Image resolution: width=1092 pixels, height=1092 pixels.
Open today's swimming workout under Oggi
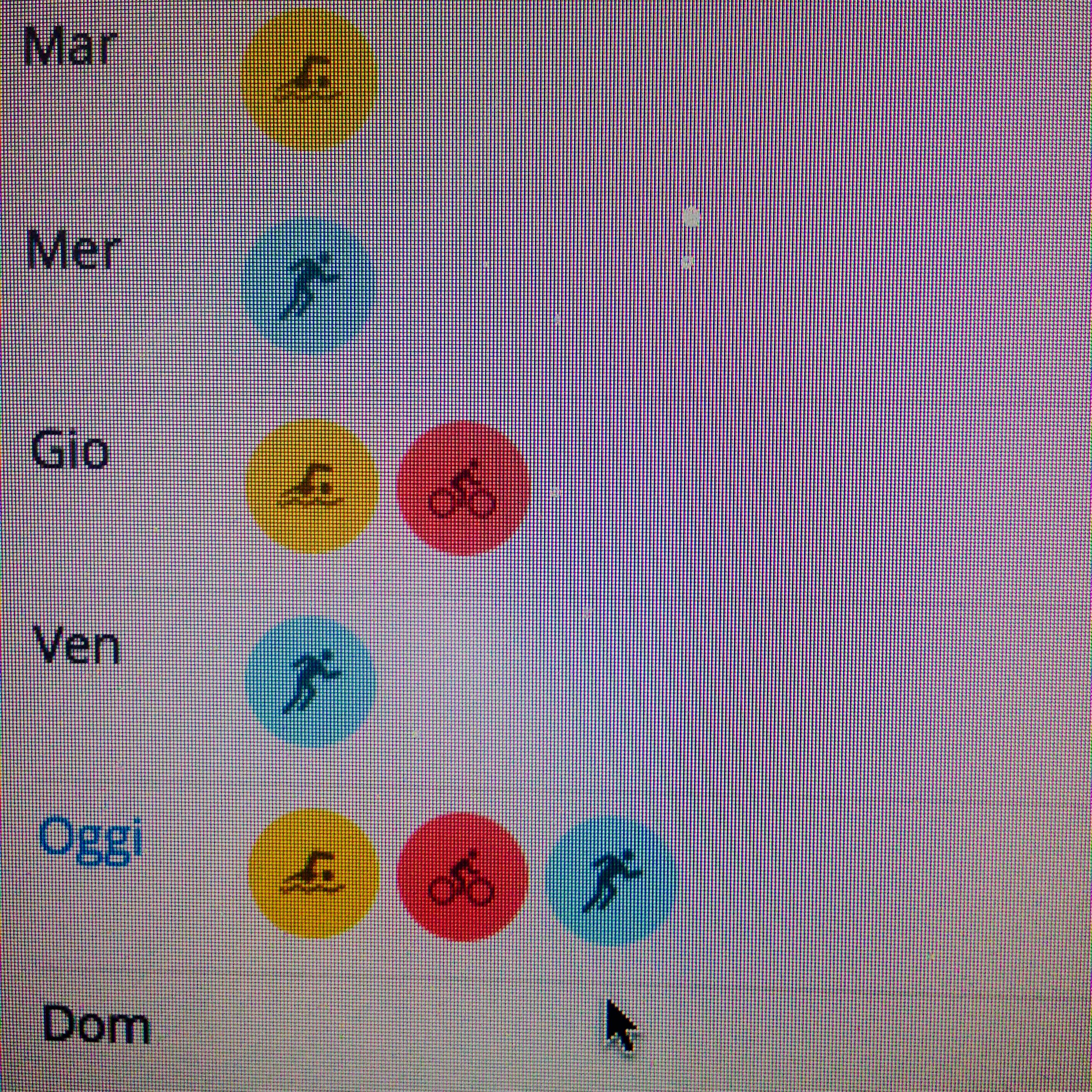click(x=313, y=874)
